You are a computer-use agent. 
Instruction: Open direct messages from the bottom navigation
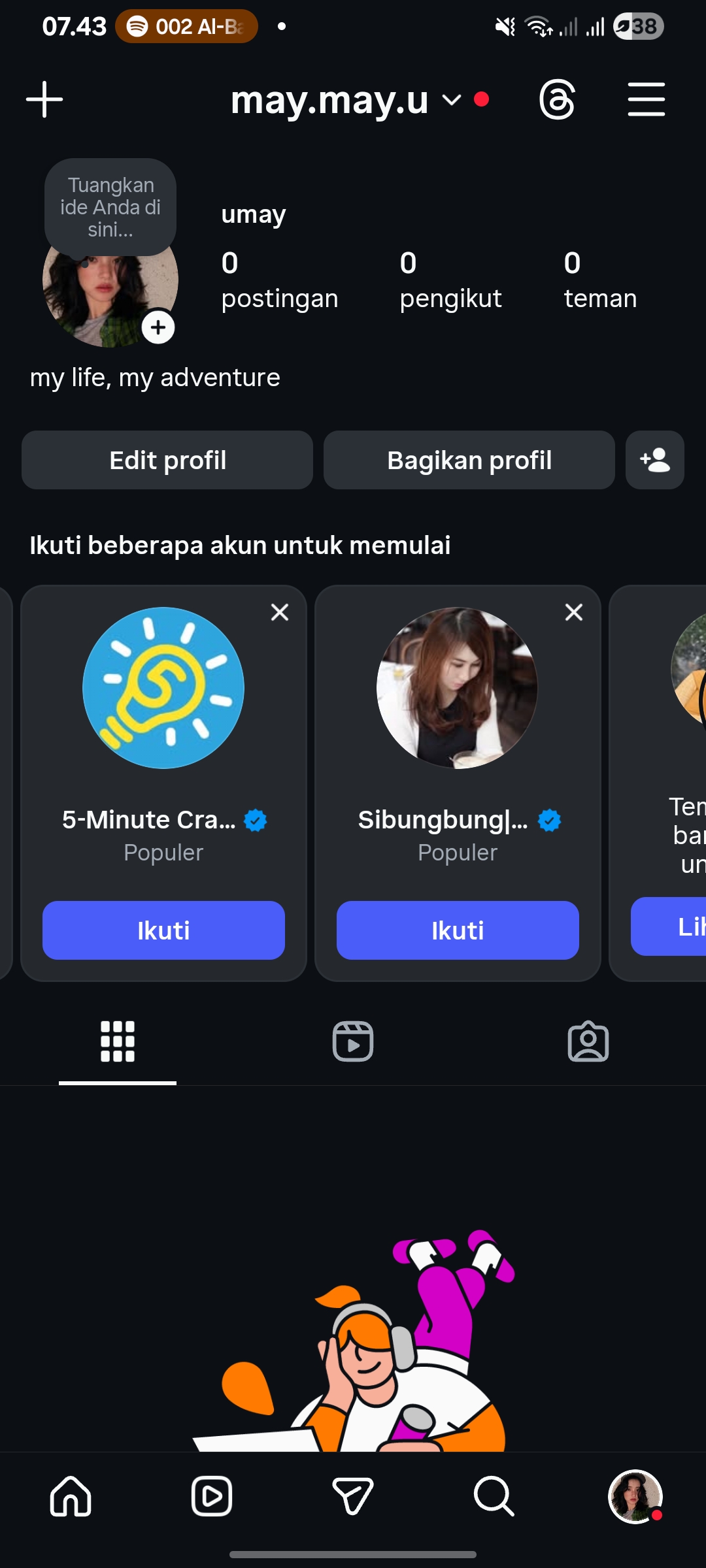tap(353, 1496)
